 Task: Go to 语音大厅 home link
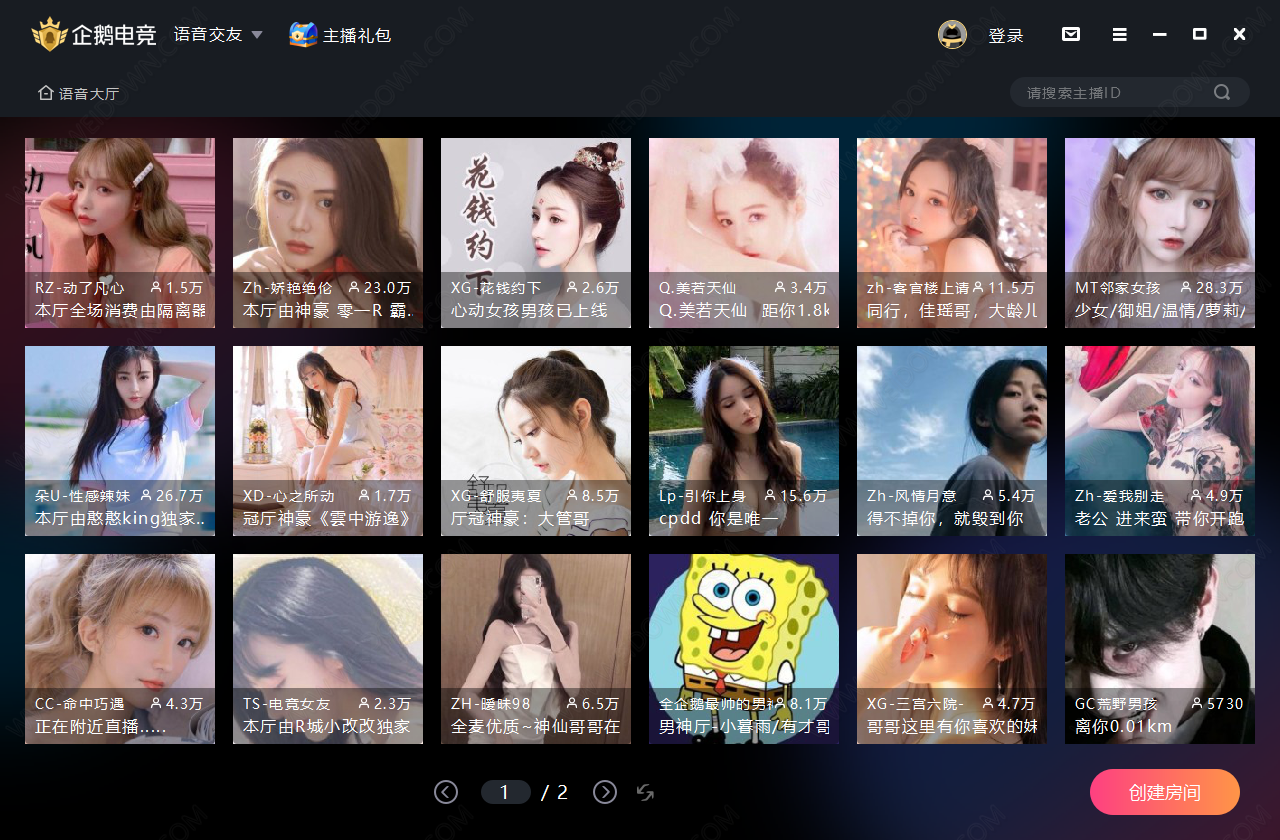[x=79, y=94]
